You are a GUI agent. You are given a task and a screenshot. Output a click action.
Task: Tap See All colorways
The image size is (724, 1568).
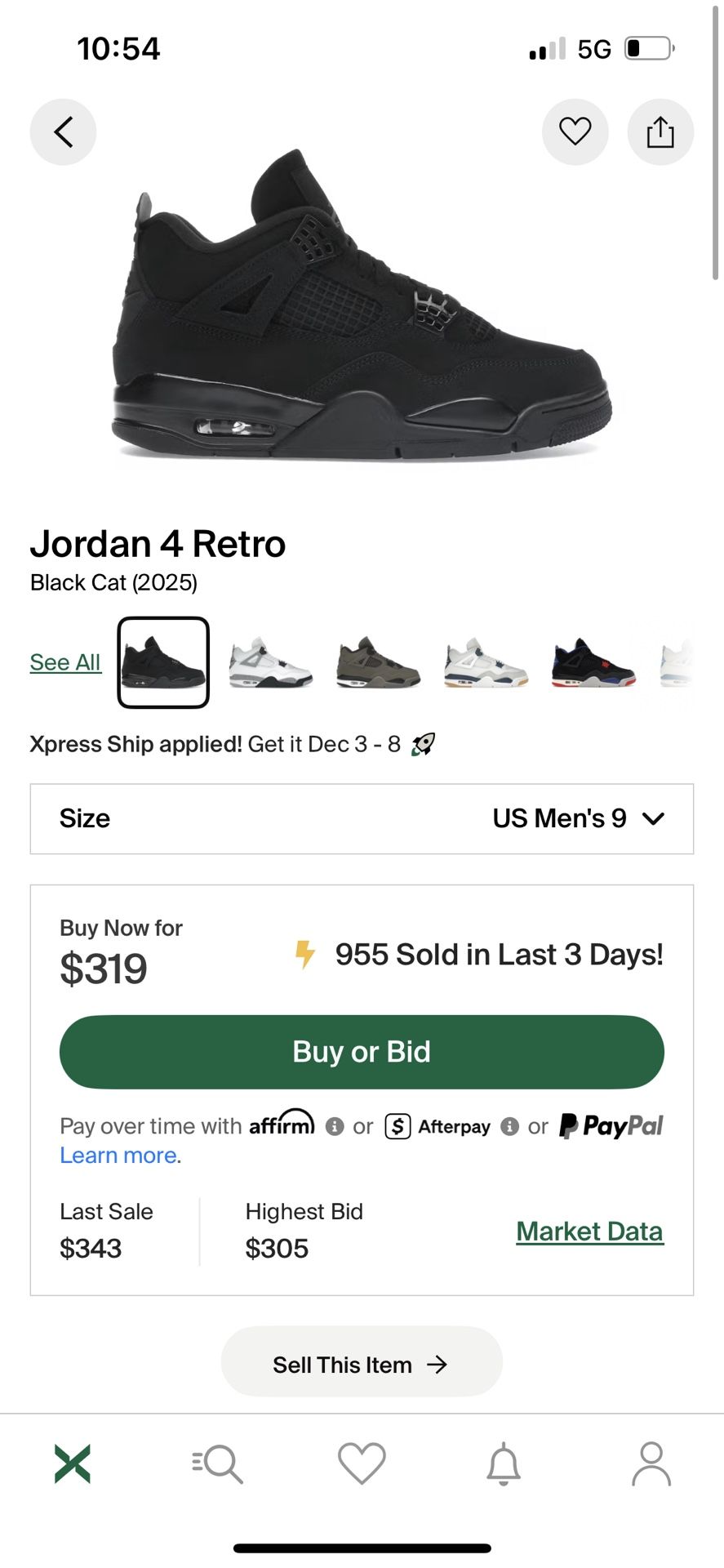point(65,661)
